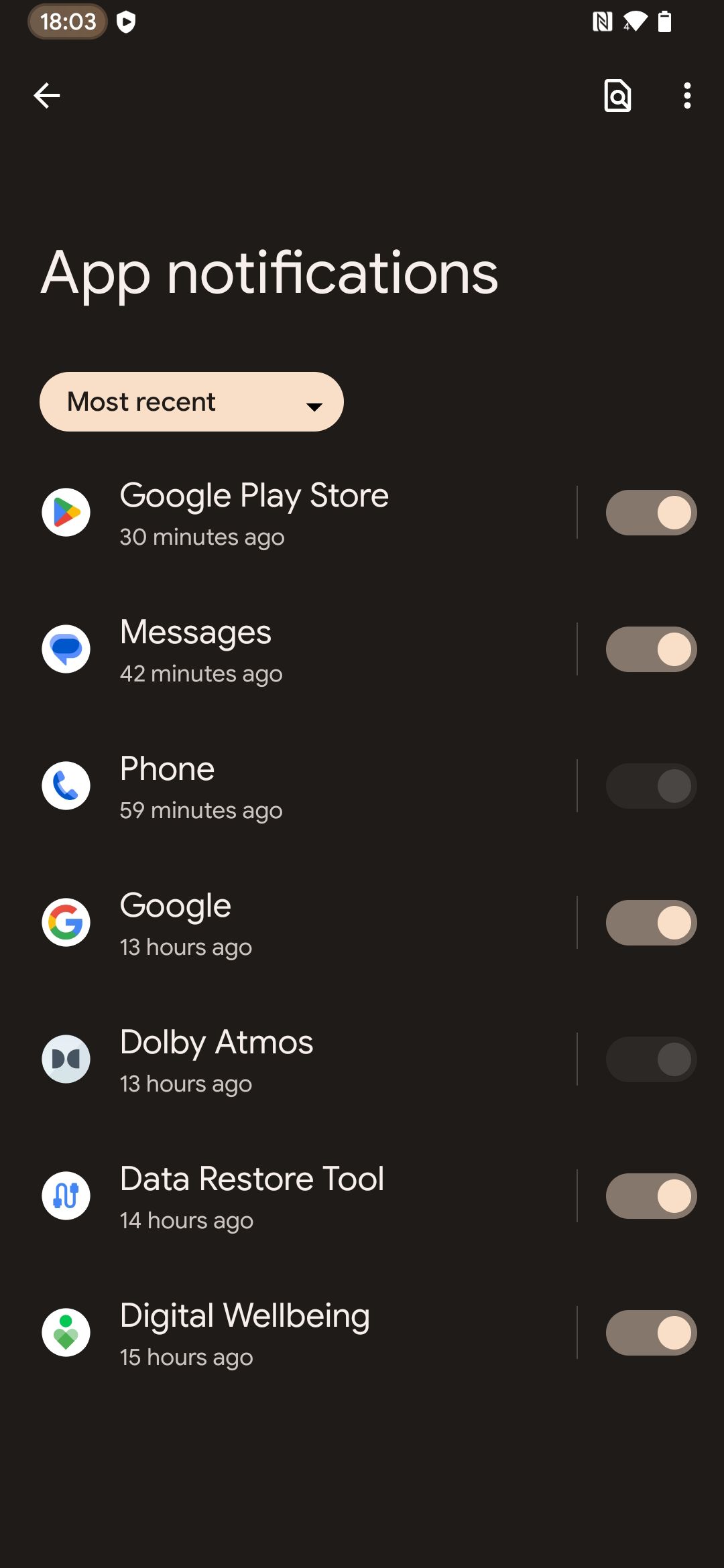Open the Most recent sort dropdown
724x1568 pixels.
[x=191, y=401]
